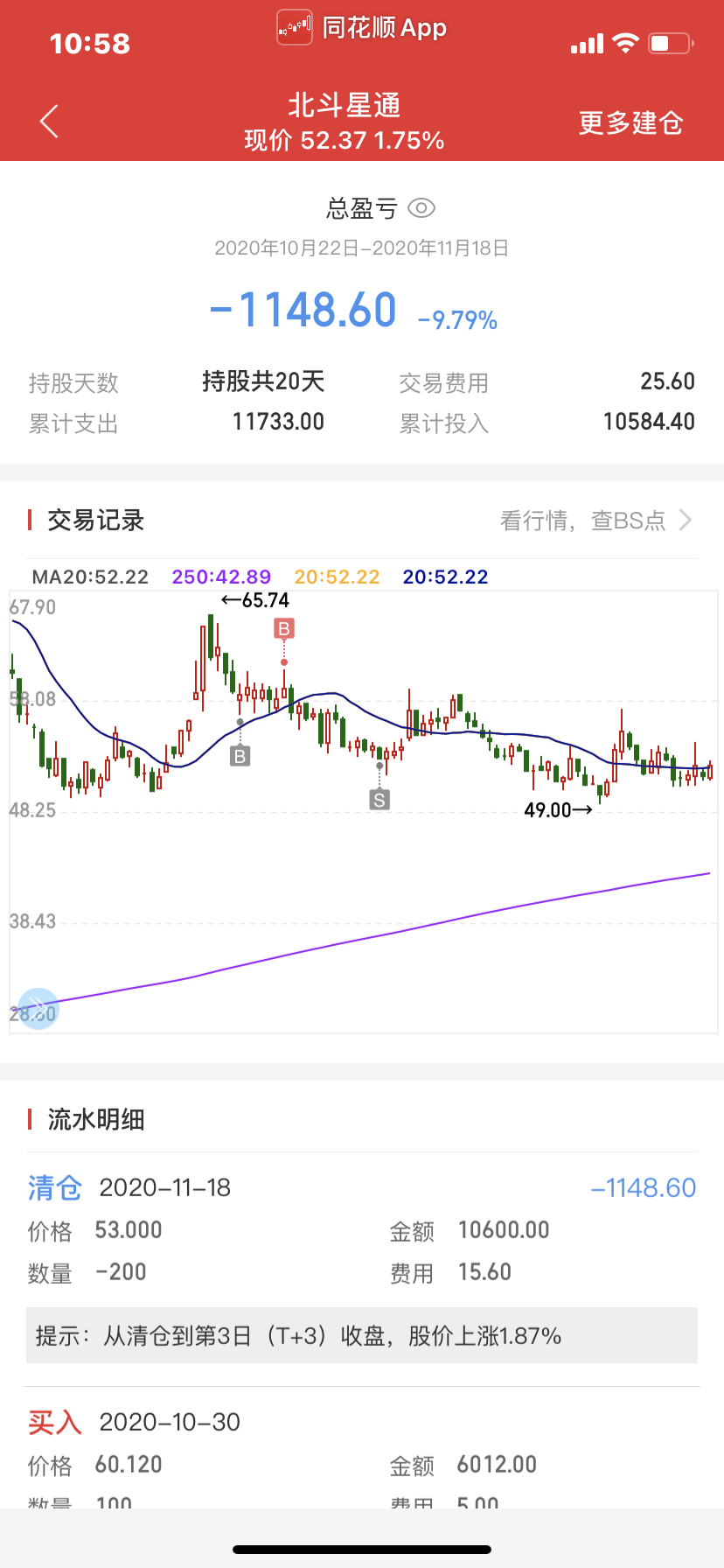Viewport: 724px width, 1568px height.
Task: Hide the 总盈亏 amount with eye icon
Action: [421, 208]
